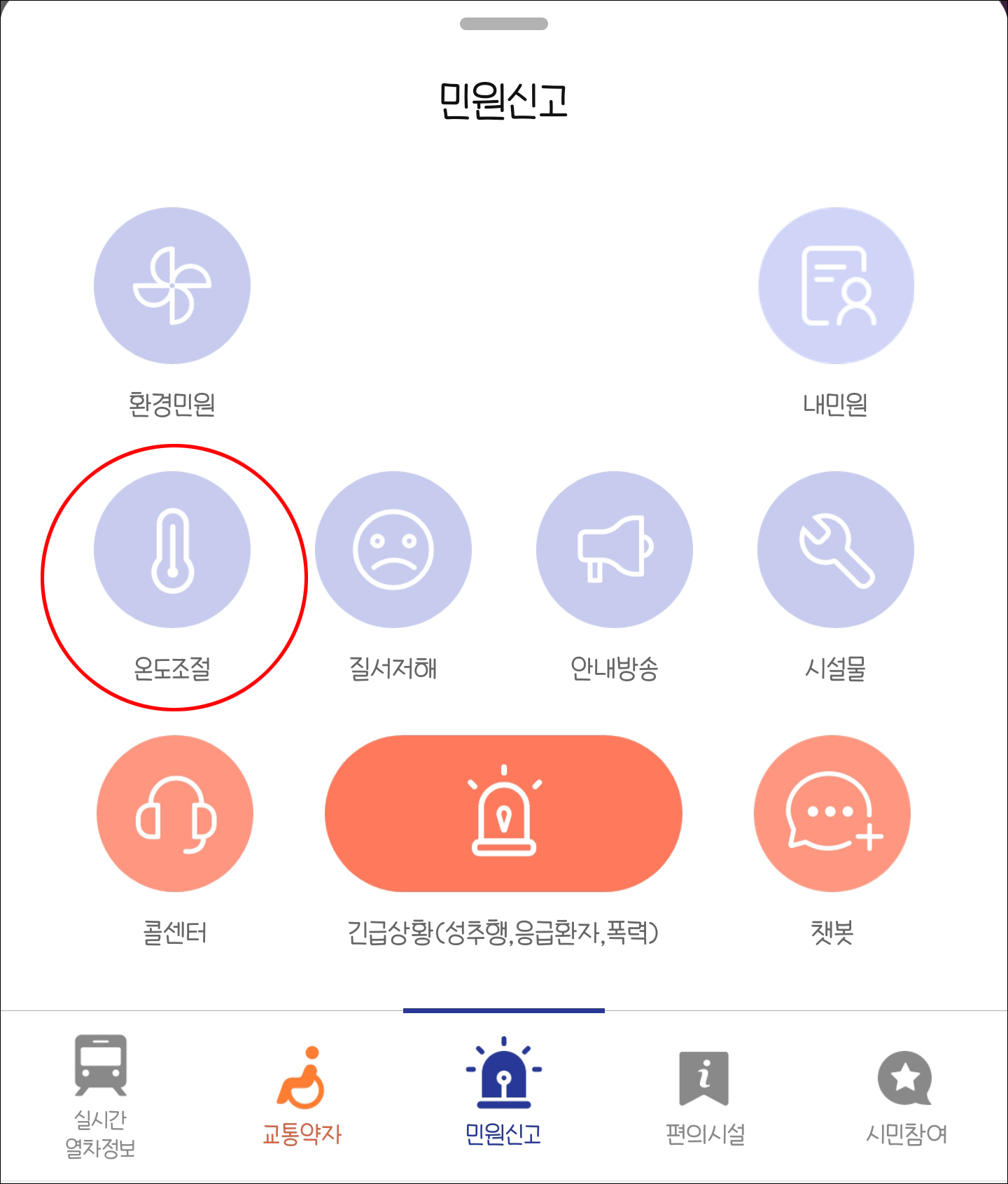
Task: Open the 챗봇 chat bubble icon
Action: pyautogui.click(x=832, y=812)
